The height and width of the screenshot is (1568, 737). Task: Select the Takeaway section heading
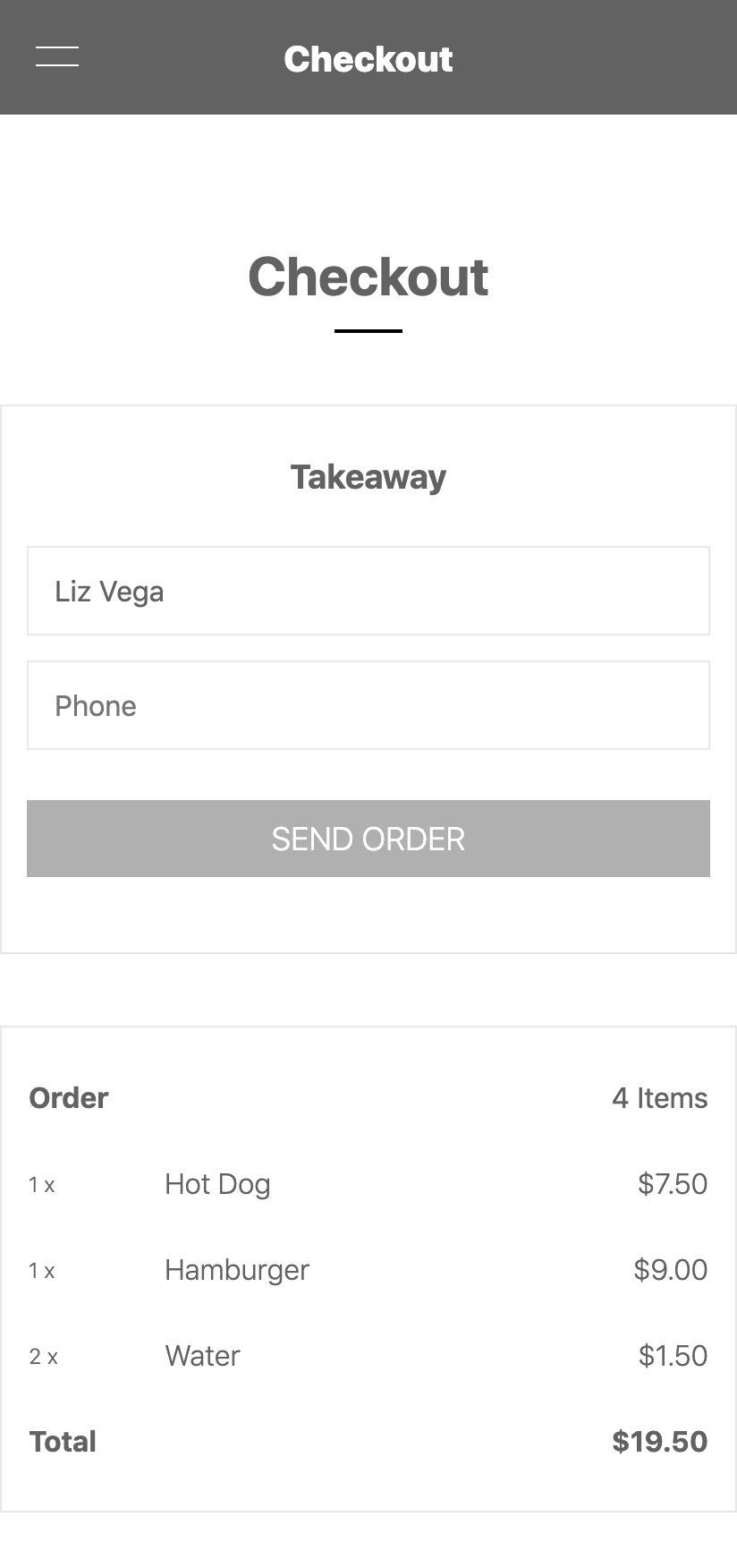(368, 477)
